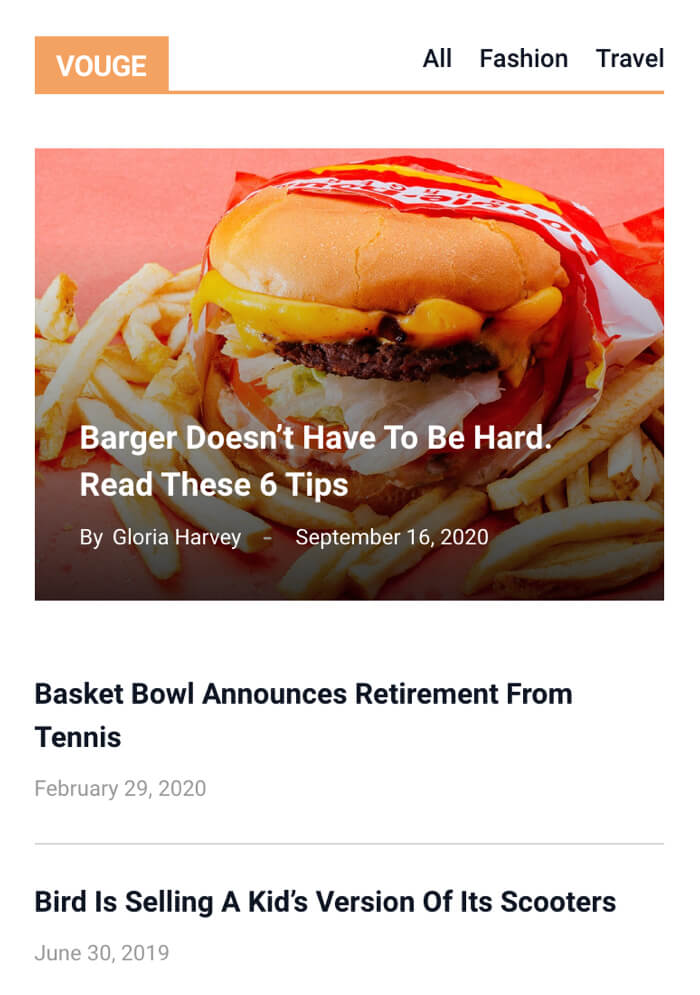Read the Bird kid's scooters article
Image resolution: width=700 pixels, height=995 pixels.
pos(325,902)
